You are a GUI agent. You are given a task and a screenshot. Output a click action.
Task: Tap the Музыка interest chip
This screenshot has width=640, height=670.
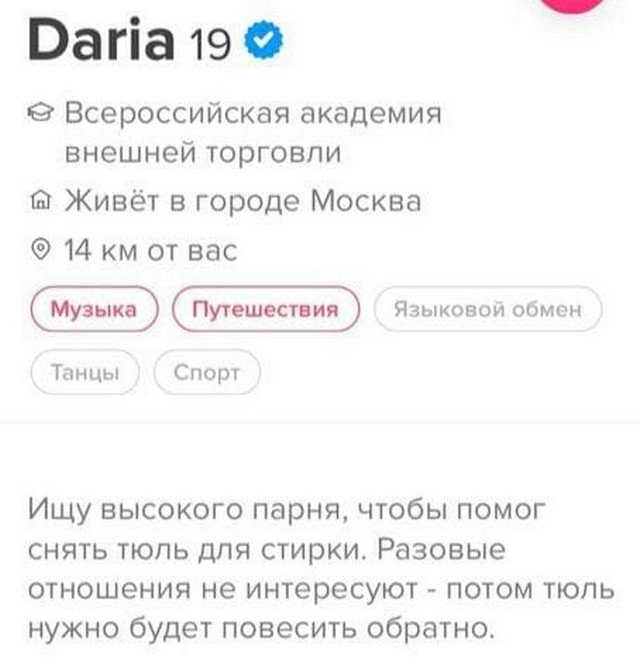95,309
